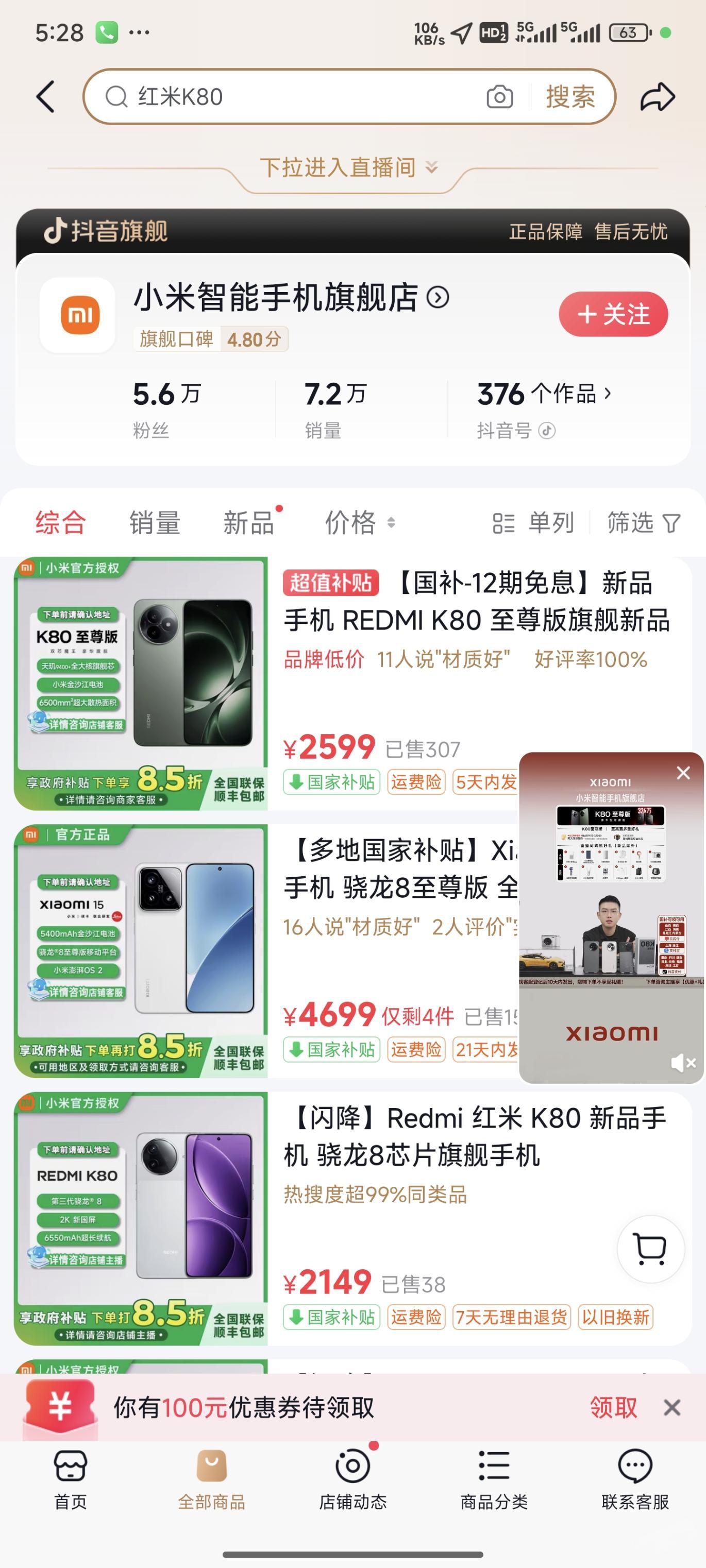Viewport: 706px width, 1568px height.
Task: Sort by 价格
Action: [359, 523]
